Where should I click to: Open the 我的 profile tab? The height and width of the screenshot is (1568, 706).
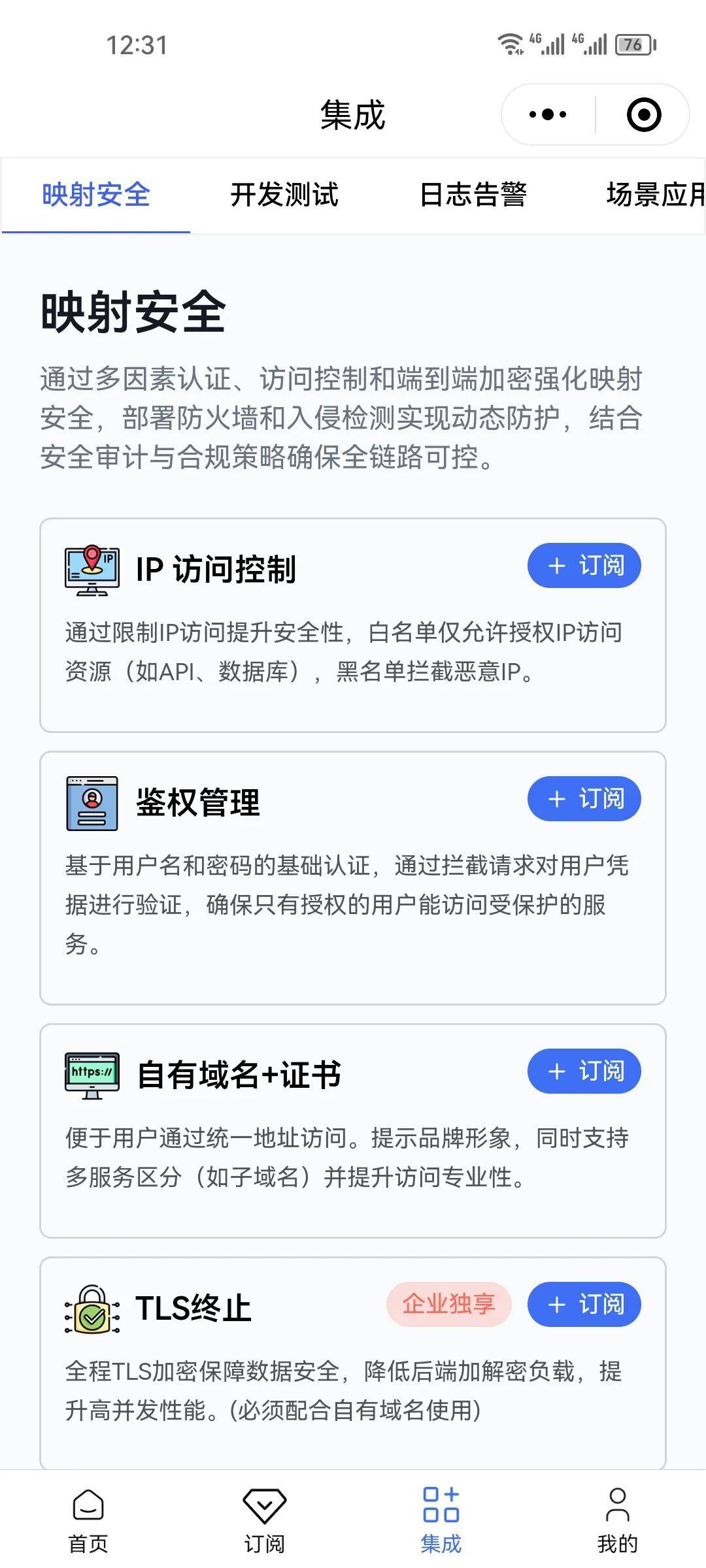(x=618, y=1521)
